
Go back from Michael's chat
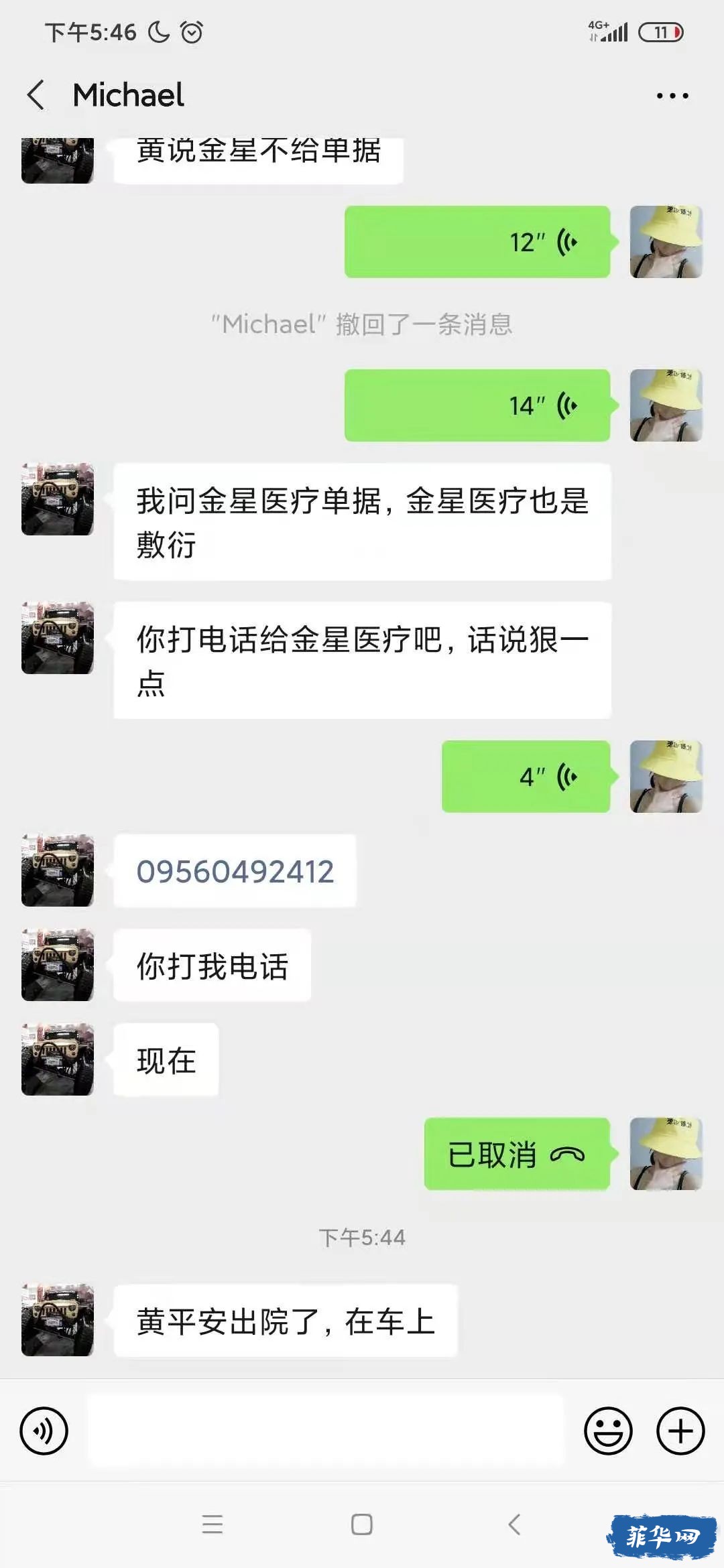[37, 94]
